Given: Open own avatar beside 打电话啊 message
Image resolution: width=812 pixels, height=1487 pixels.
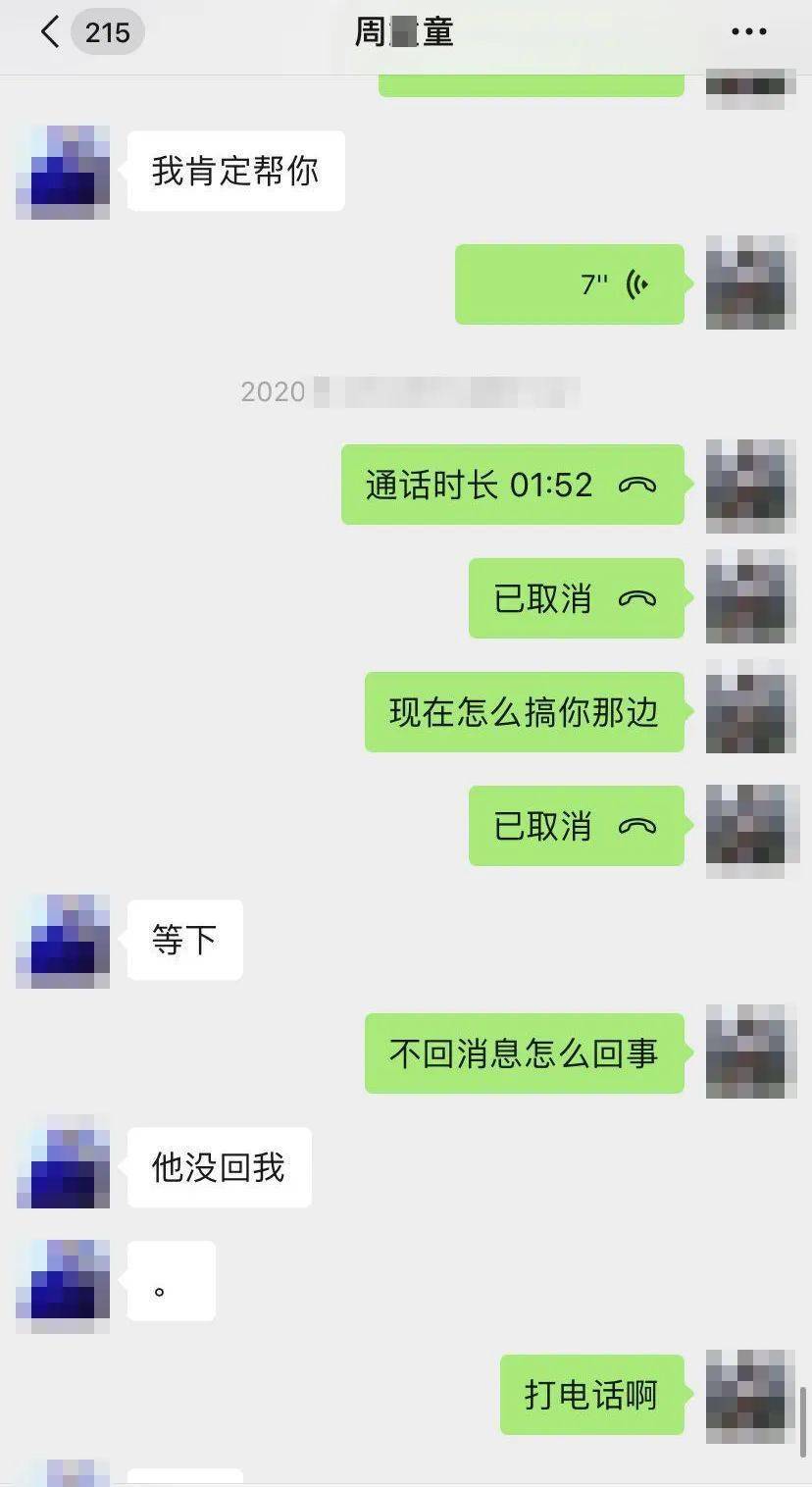Looking at the screenshot, I should pos(749,1395).
